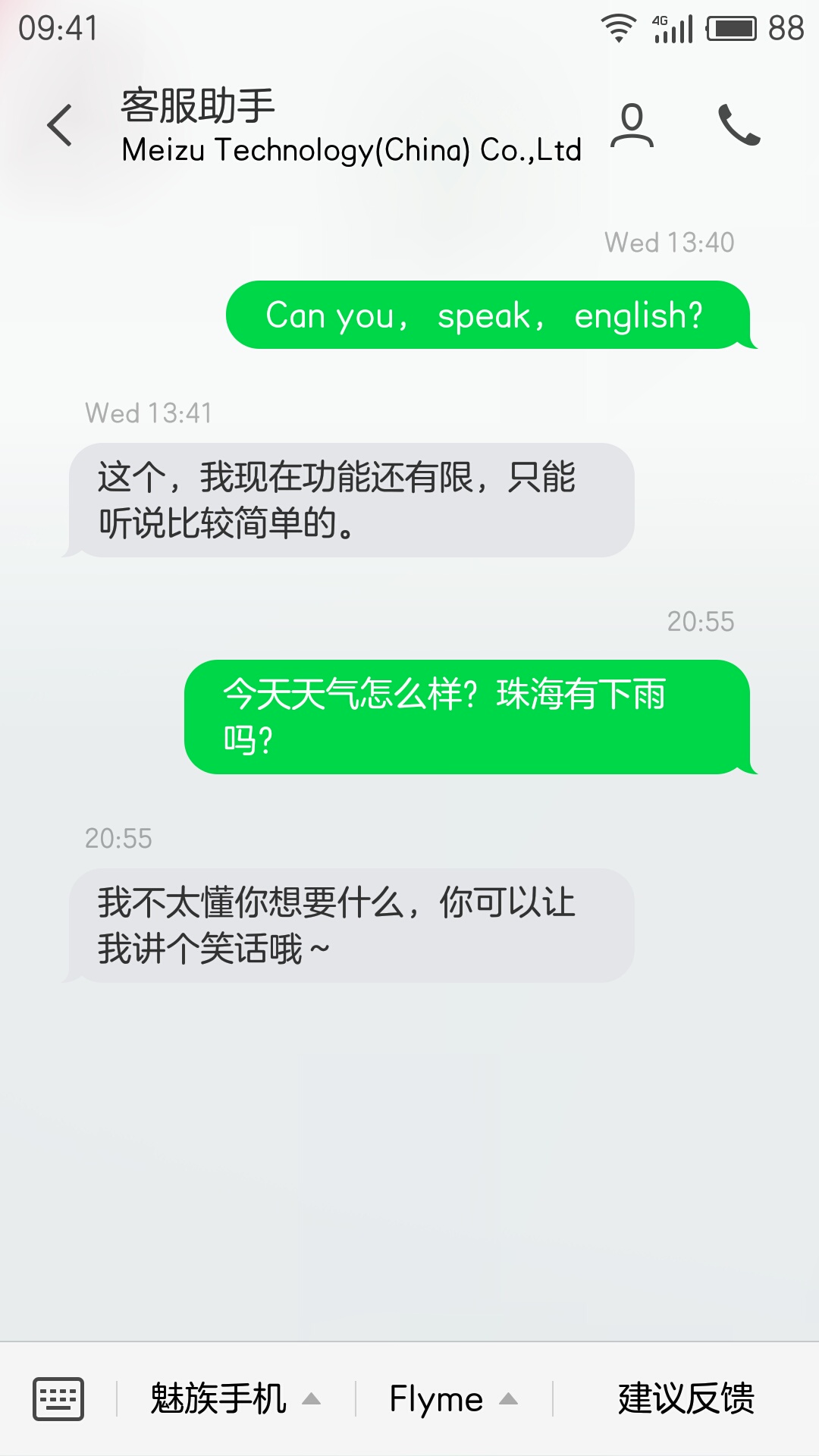Go back using the top-left arrow
The width and height of the screenshot is (819, 1456).
tap(59, 125)
